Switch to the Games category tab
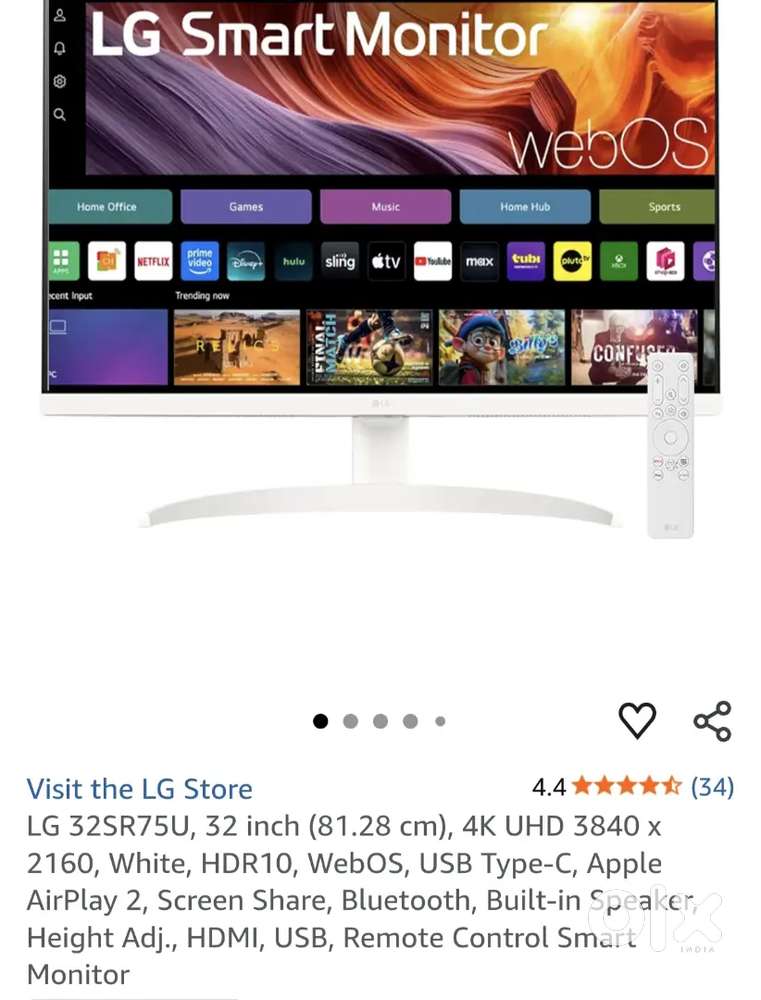The height and width of the screenshot is (1000, 761). pyautogui.click(x=245, y=206)
